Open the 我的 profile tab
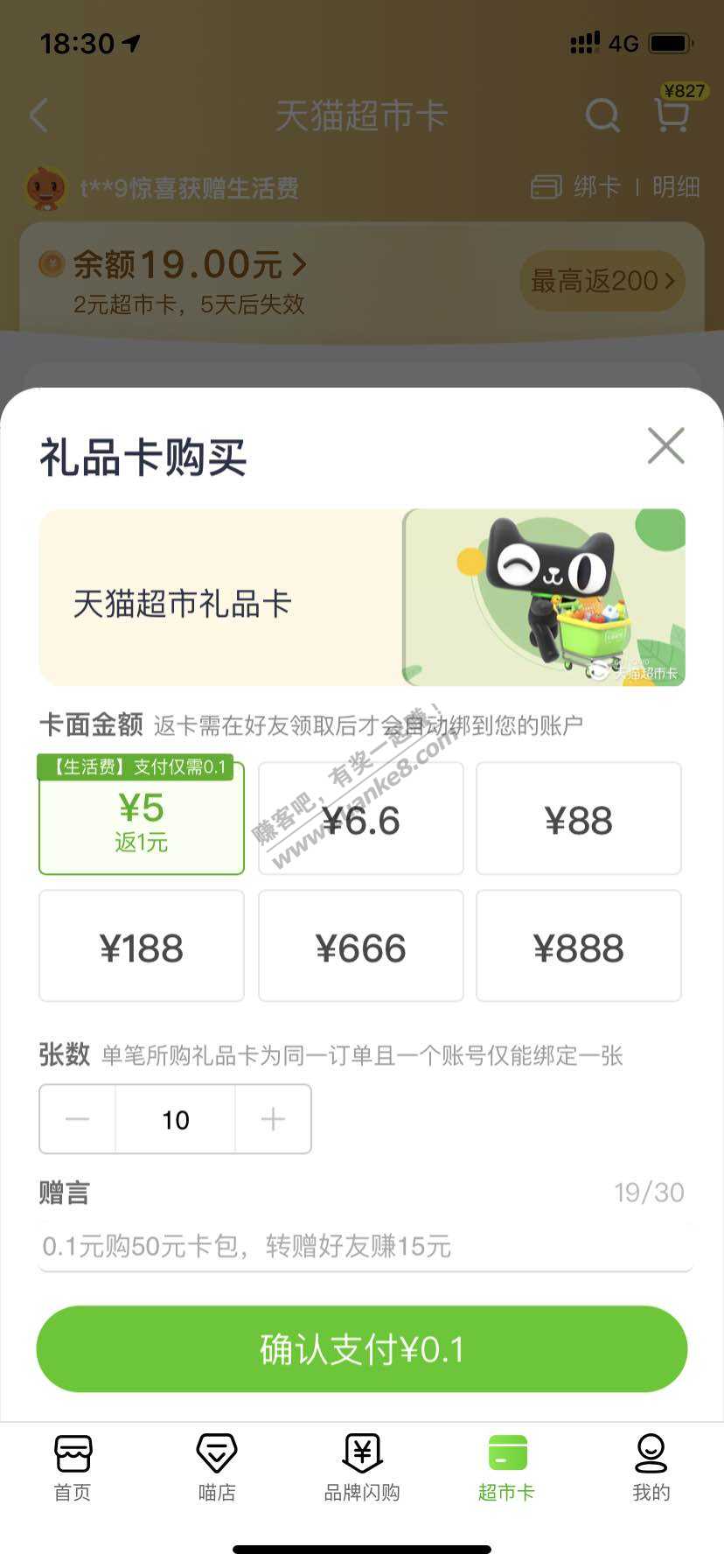724x1568 pixels. pyautogui.click(x=651, y=1468)
